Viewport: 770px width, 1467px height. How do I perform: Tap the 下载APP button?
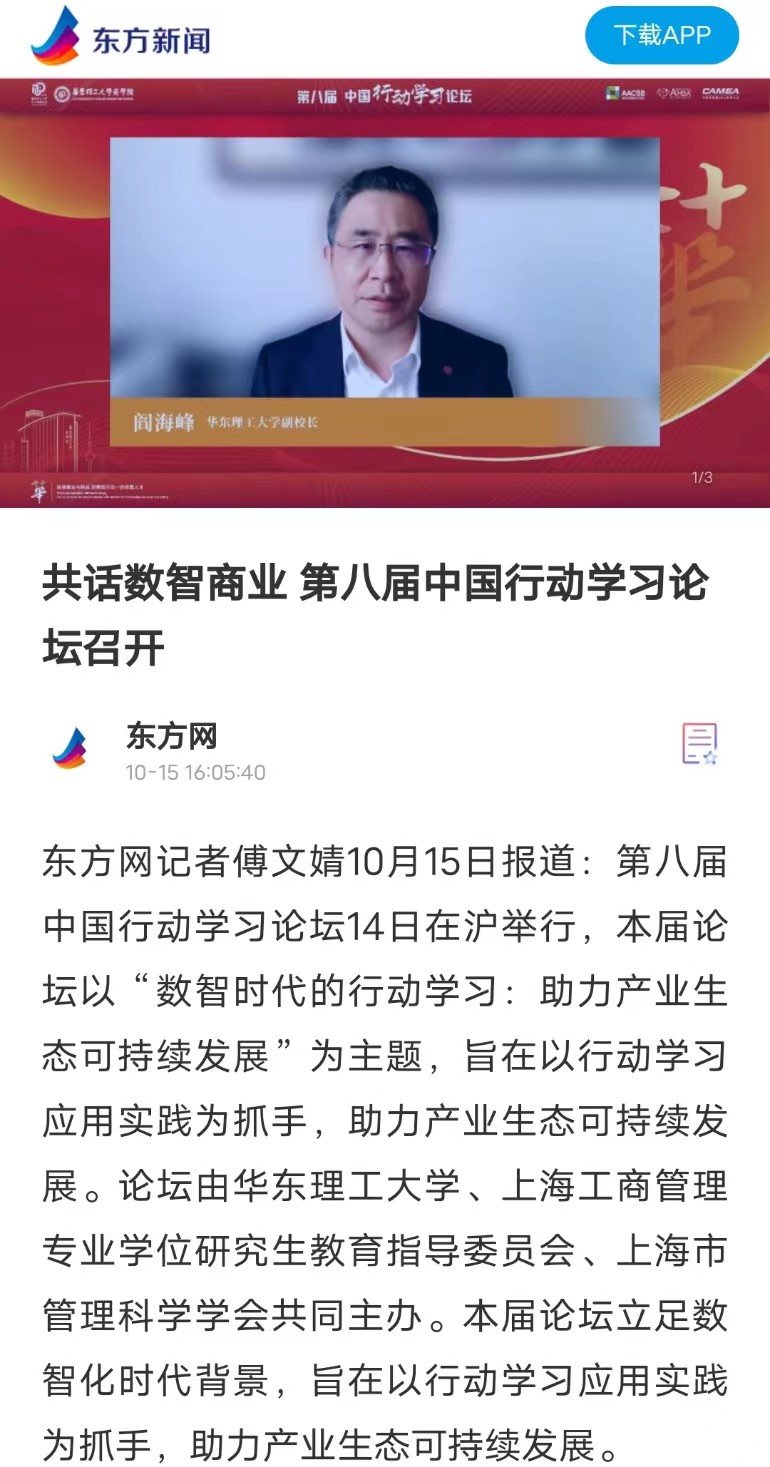coord(661,36)
